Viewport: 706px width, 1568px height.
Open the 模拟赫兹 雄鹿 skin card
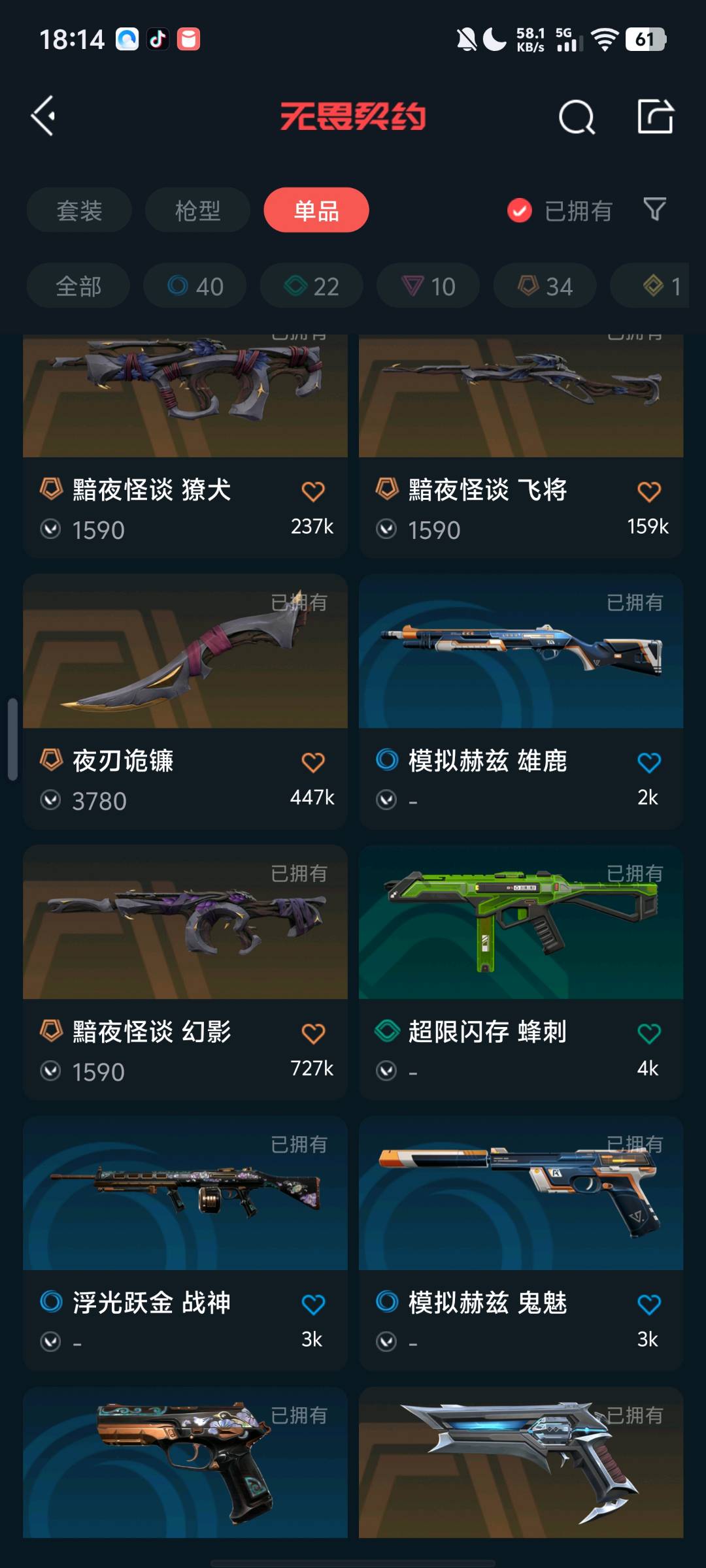(x=521, y=701)
